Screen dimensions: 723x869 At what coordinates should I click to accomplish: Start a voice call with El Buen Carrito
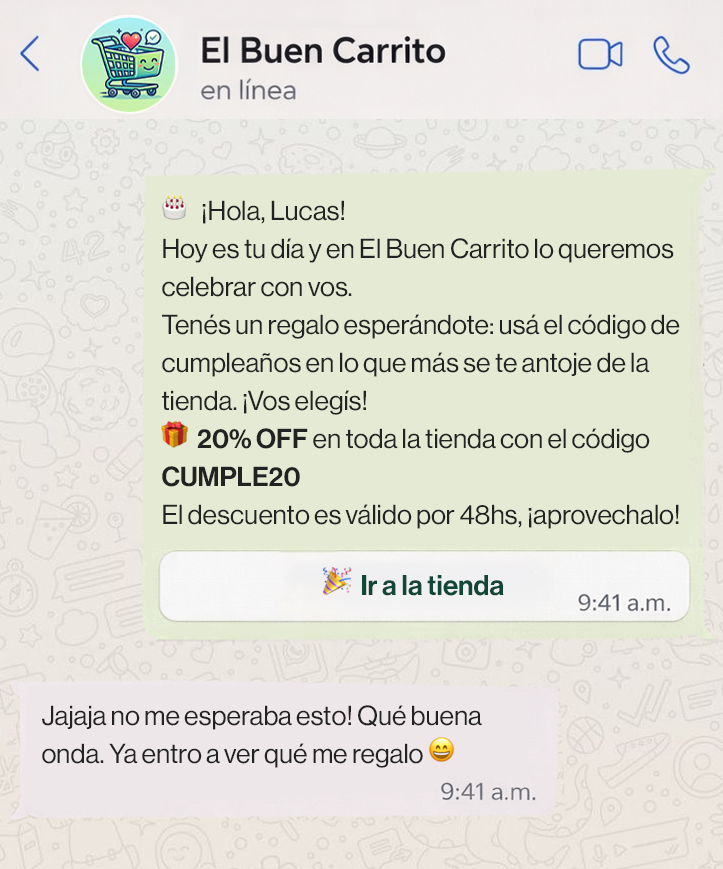(x=671, y=55)
